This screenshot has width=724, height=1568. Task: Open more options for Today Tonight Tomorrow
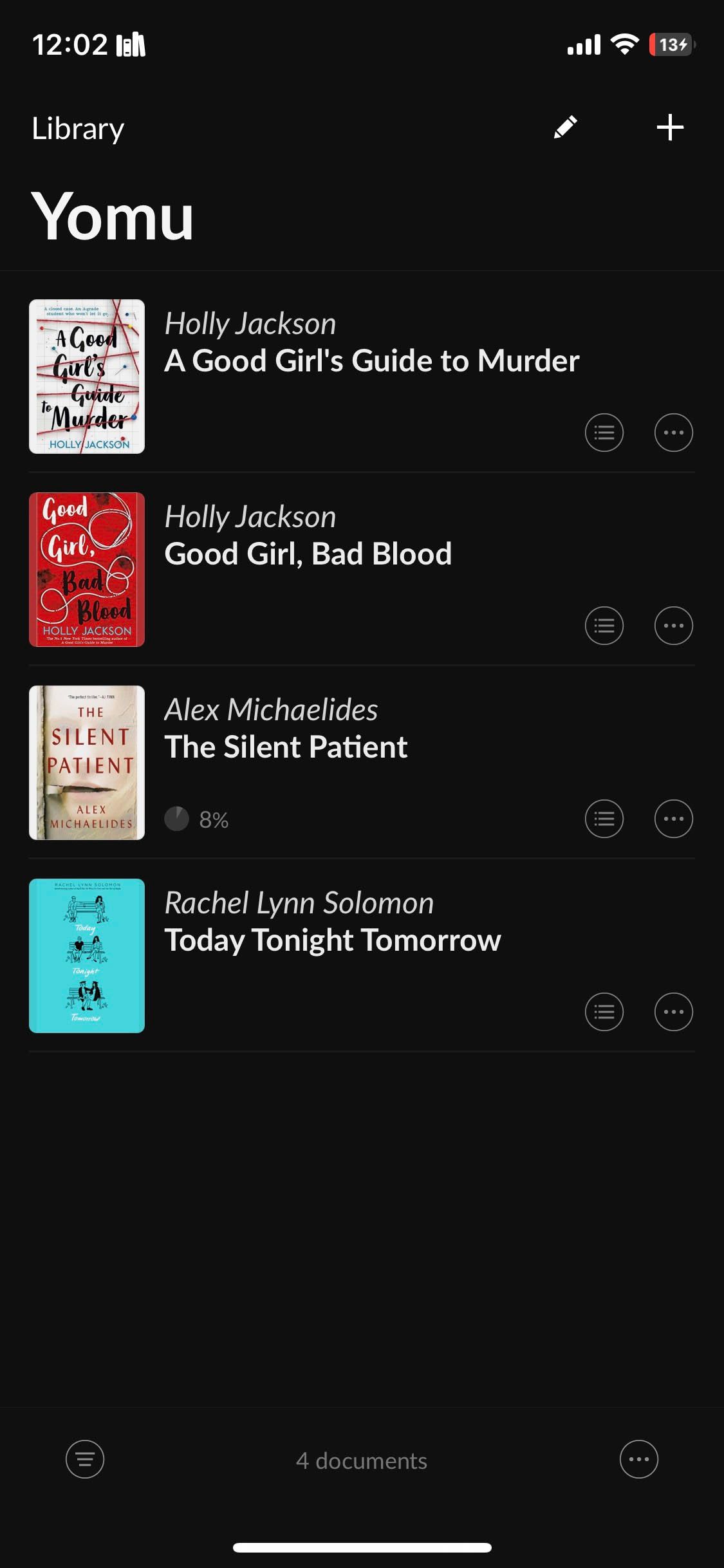pyautogui.click(x=673, y=1012)
